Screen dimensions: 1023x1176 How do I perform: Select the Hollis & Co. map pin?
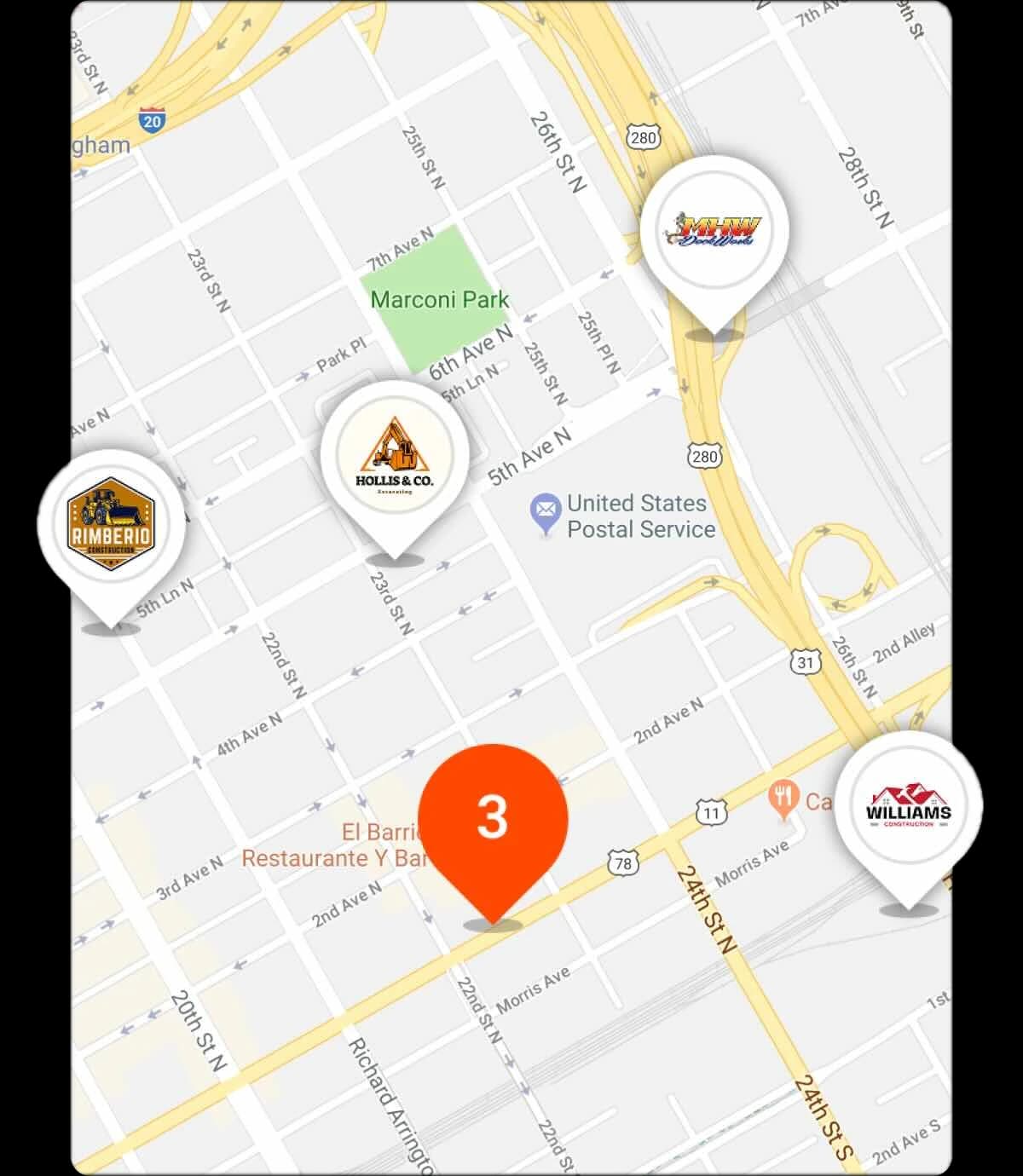394,455
